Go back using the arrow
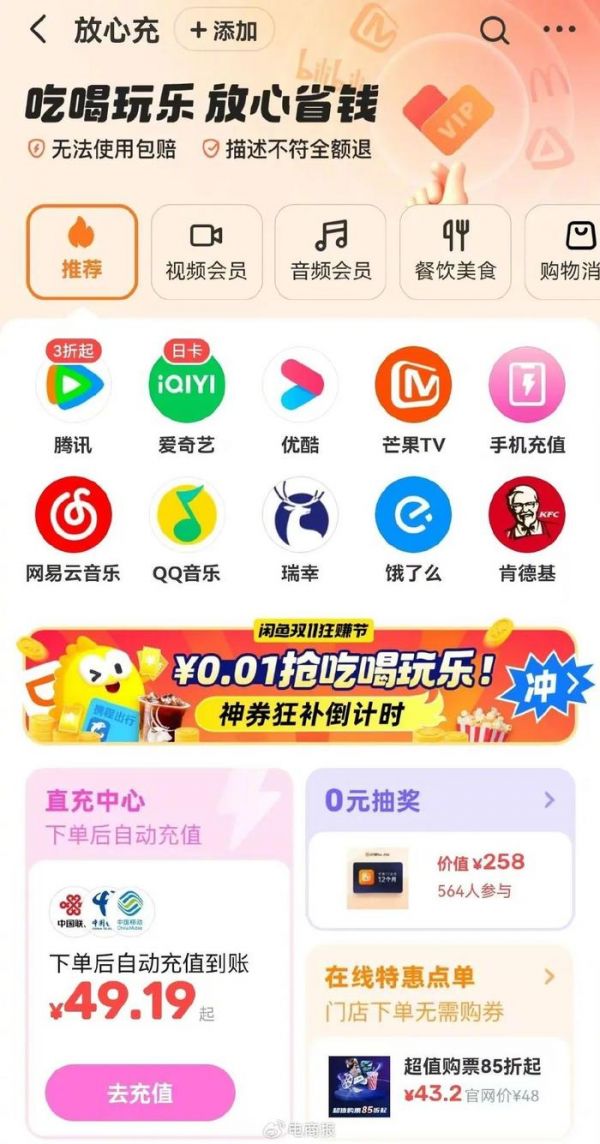Screen dimensions: 600x1144 [x=38, y=30]
